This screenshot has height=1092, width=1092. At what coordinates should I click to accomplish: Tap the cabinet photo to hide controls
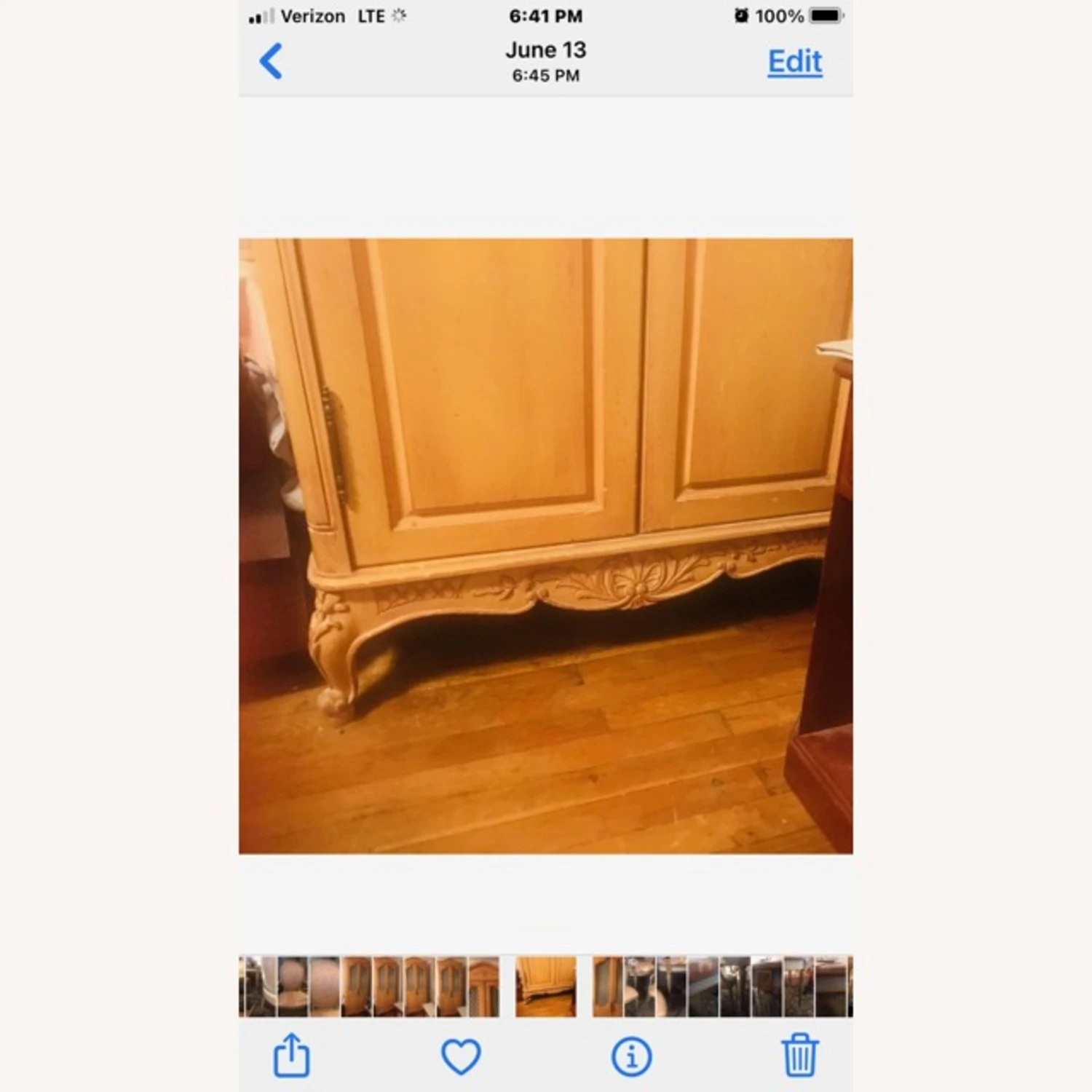545,545
